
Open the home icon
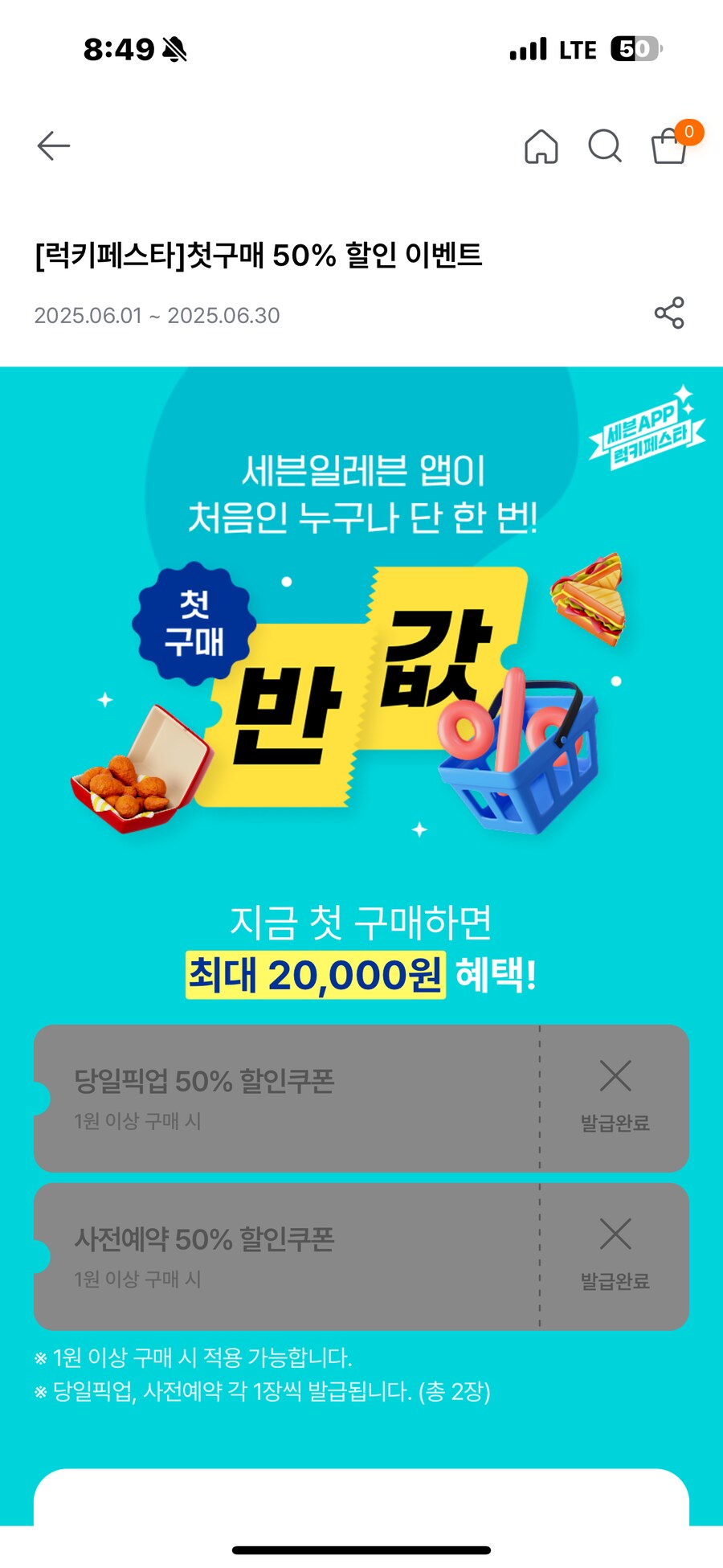[541, 147]
